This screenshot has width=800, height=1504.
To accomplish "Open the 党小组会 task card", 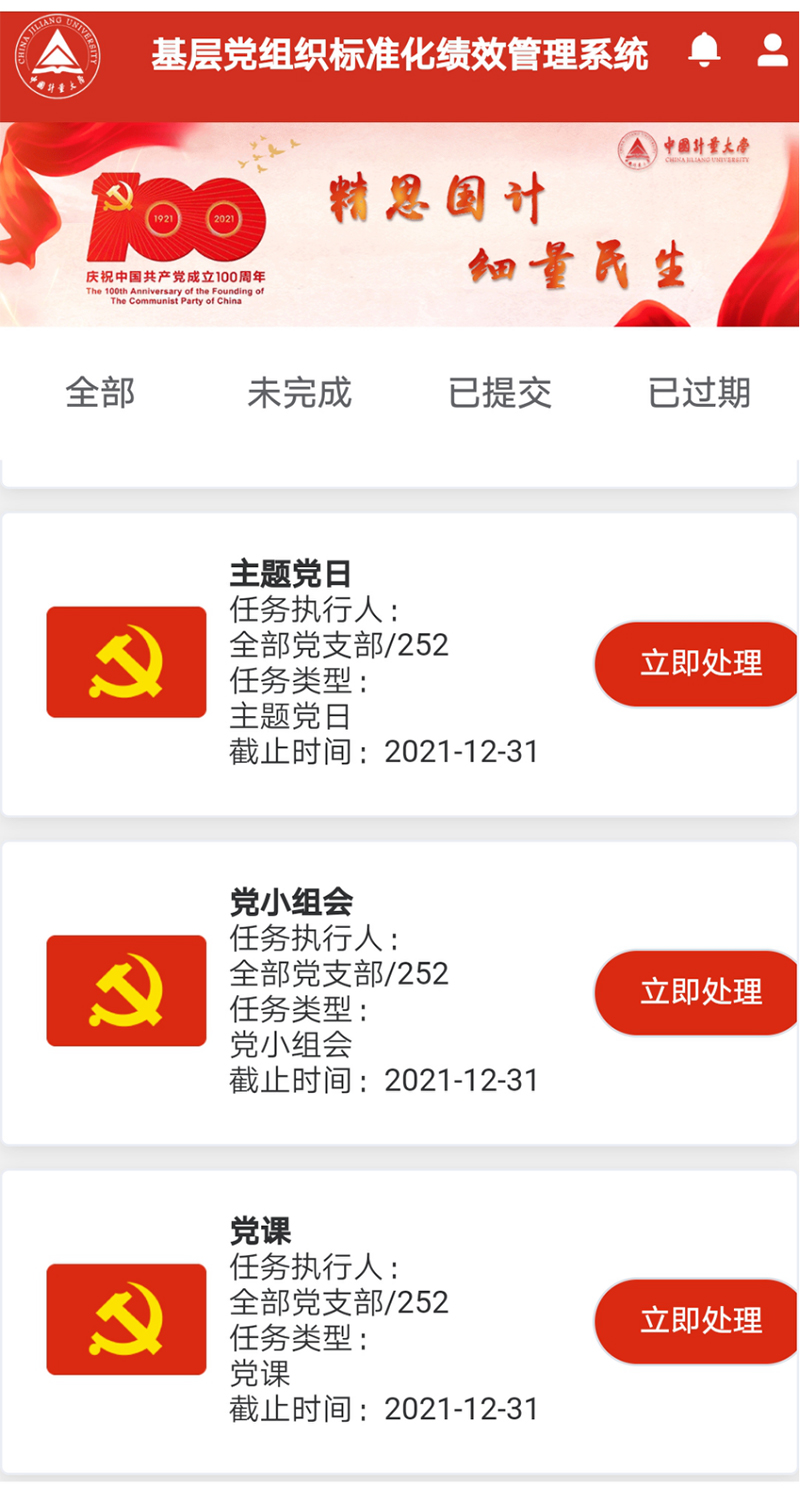I will click(400, 993).
